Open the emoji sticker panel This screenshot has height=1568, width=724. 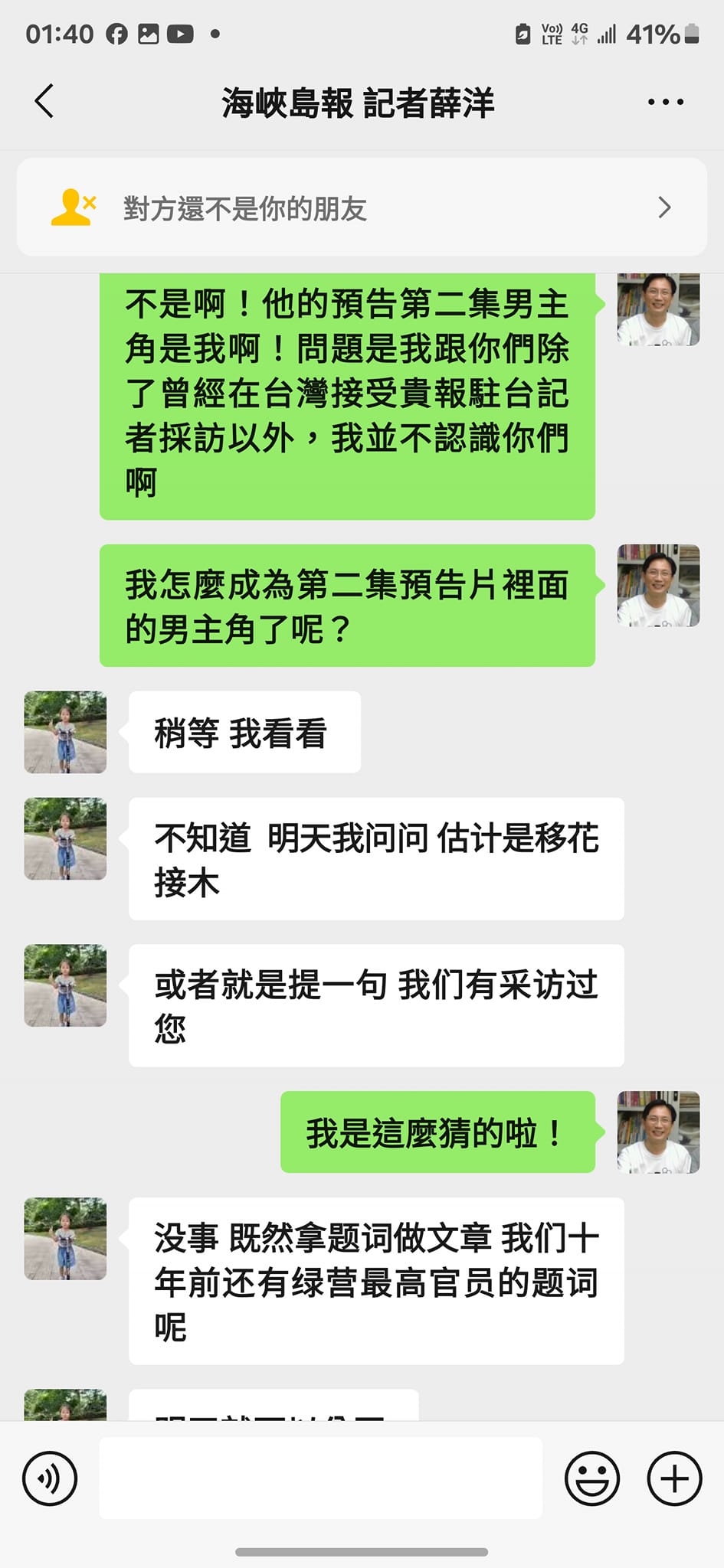point(591,1478)
